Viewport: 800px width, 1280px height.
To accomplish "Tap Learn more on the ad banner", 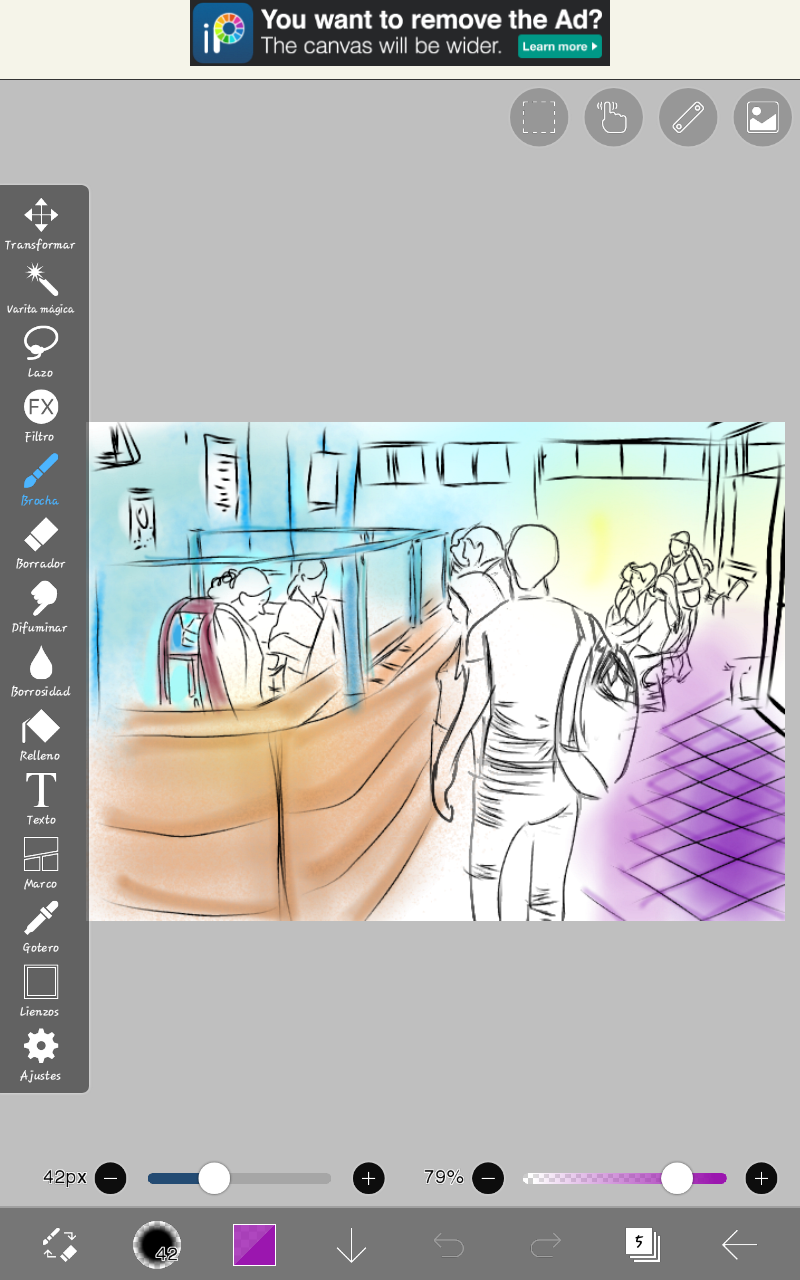I will pyautogui.click(x=559, y=46).
